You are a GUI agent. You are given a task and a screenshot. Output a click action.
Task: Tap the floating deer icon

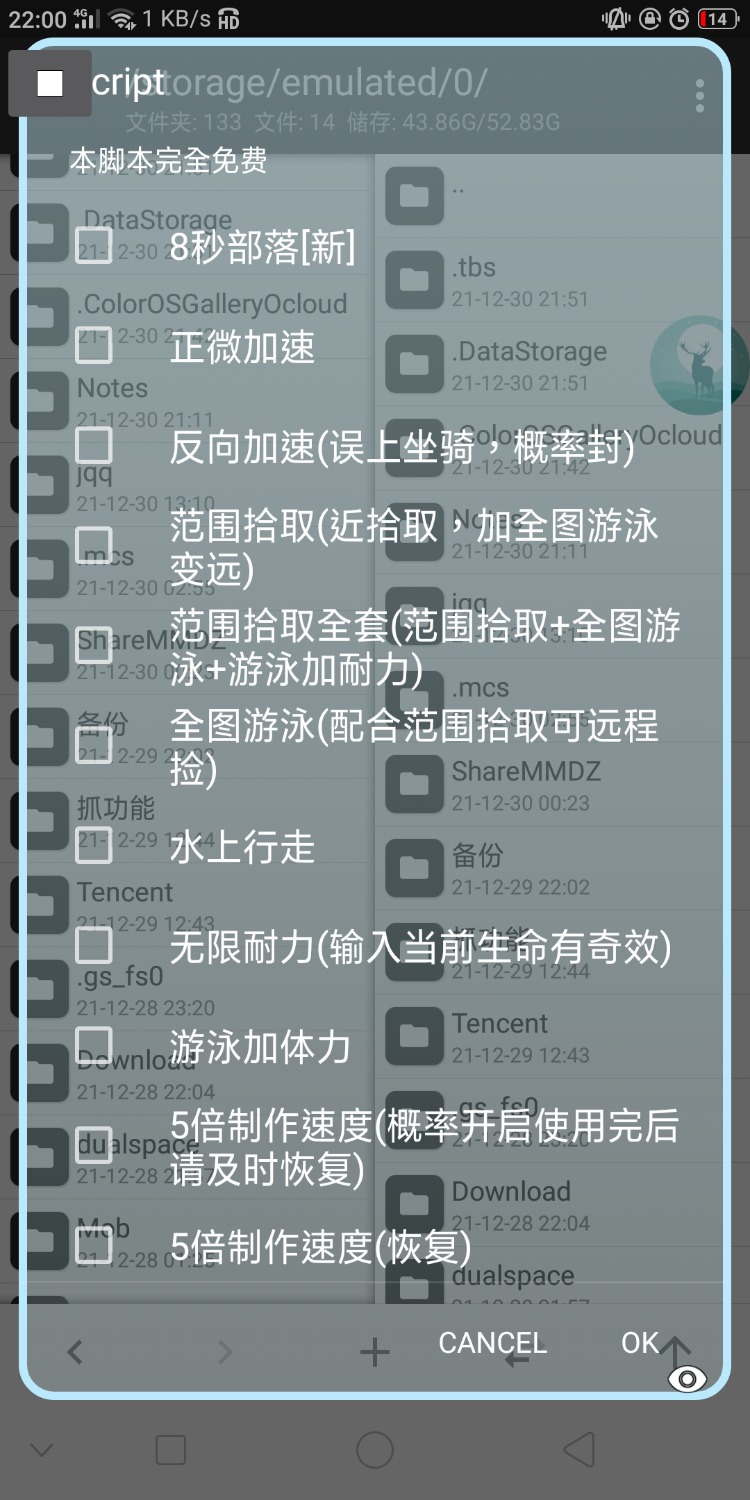click(699, 366)
